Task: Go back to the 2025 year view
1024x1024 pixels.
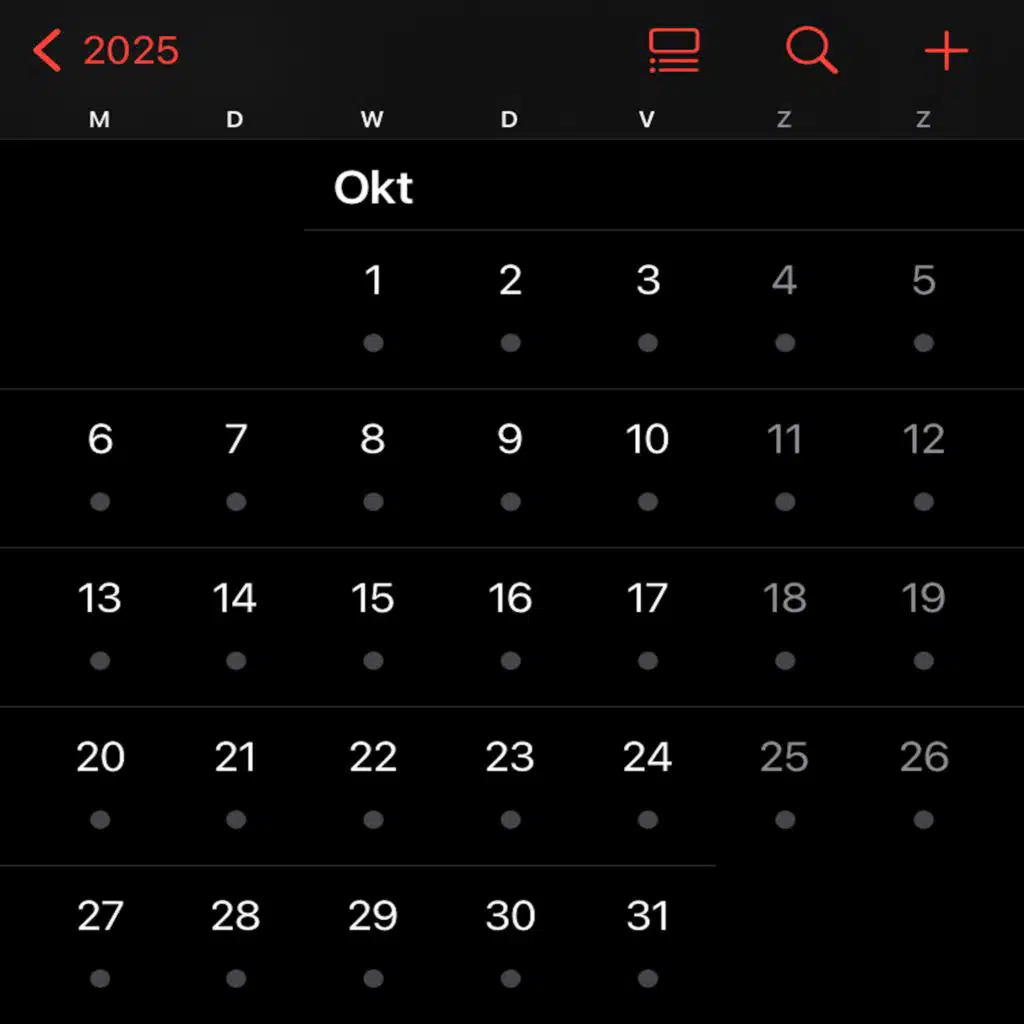Action: coord(106,50)
